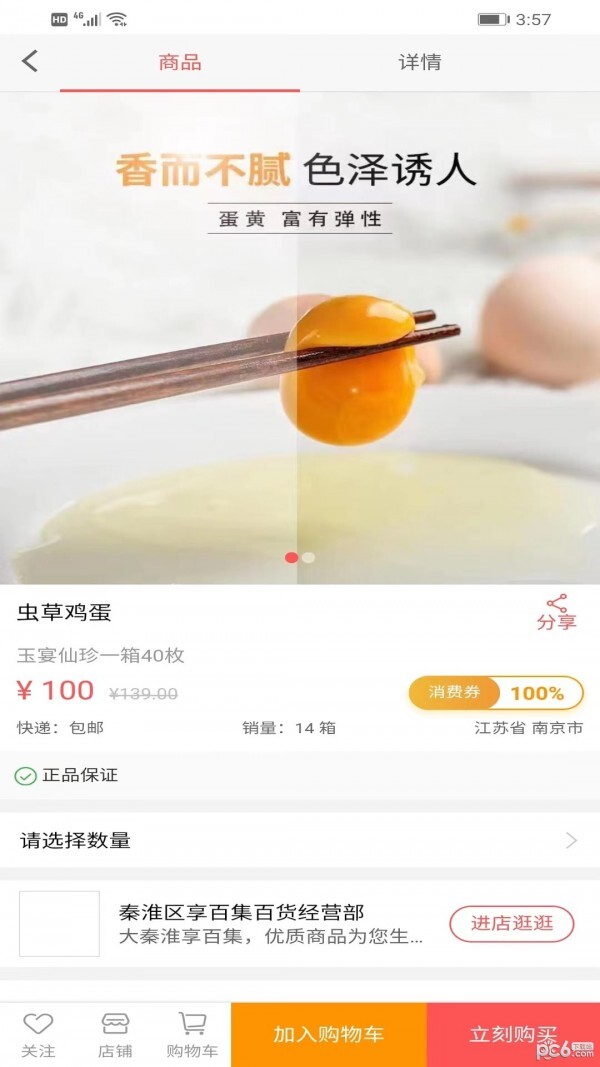Open the 购物车 shopping cart

coord(192,1035)
